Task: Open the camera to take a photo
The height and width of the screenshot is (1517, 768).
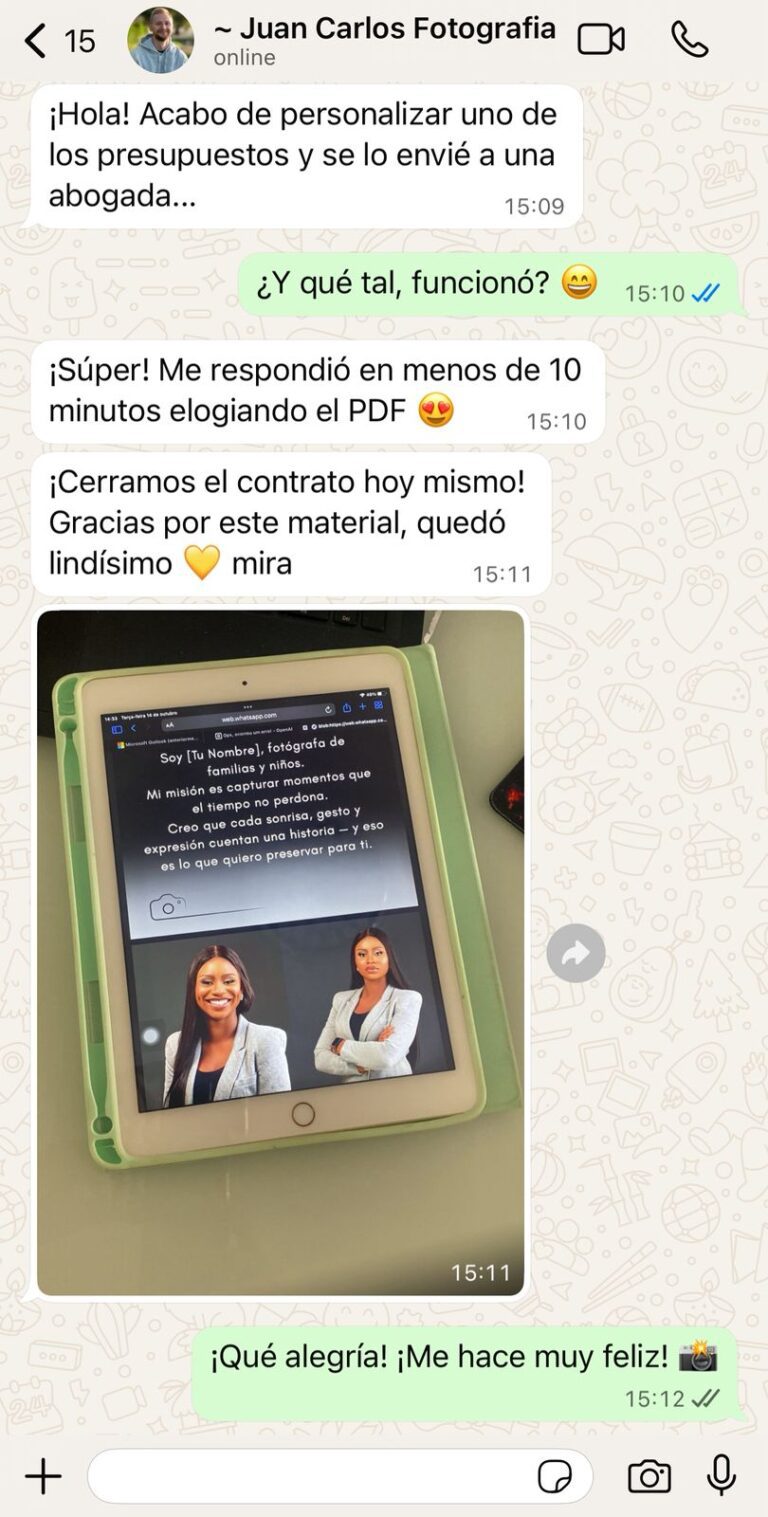Action: [x=649, y=1476]
